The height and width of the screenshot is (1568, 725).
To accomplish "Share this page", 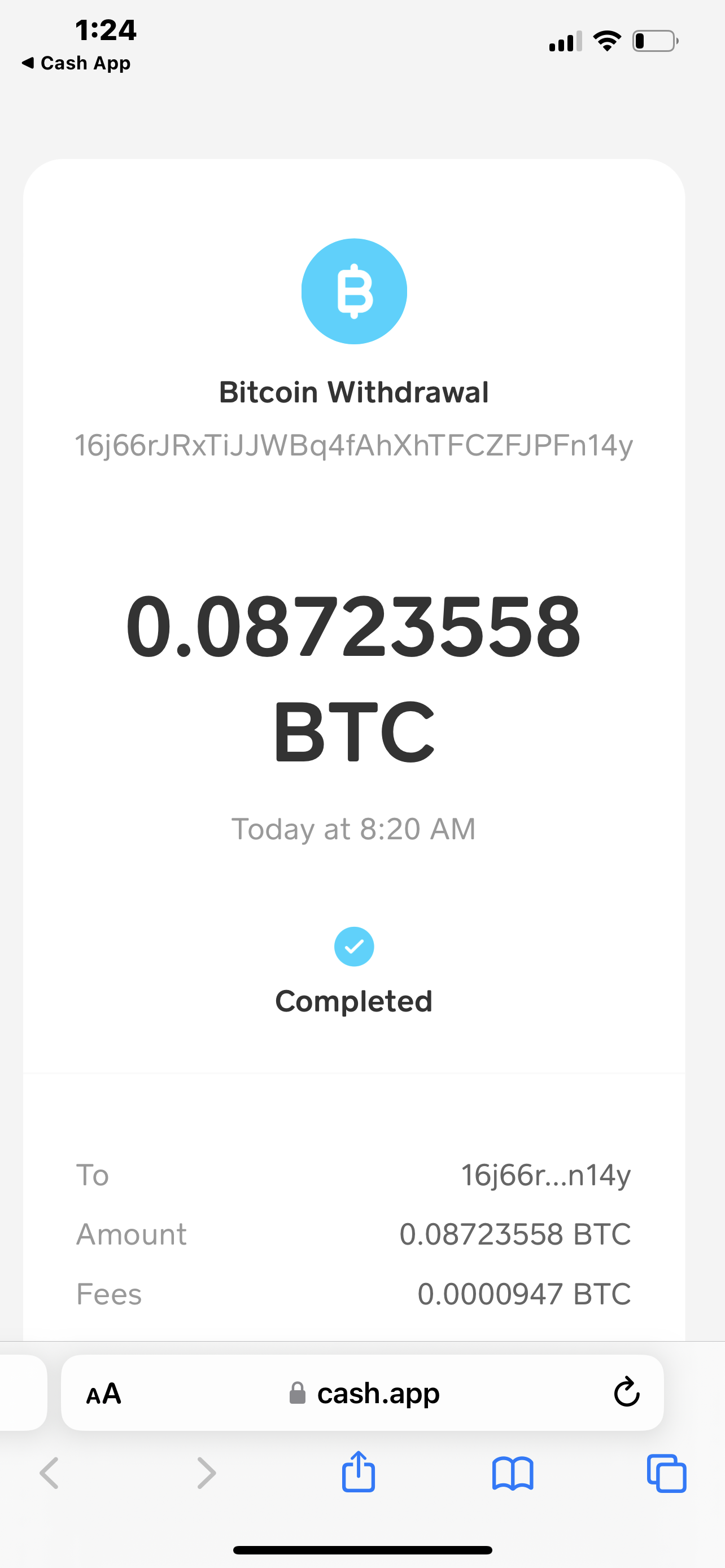I will pyautogui.click(x=359, y=1471).
